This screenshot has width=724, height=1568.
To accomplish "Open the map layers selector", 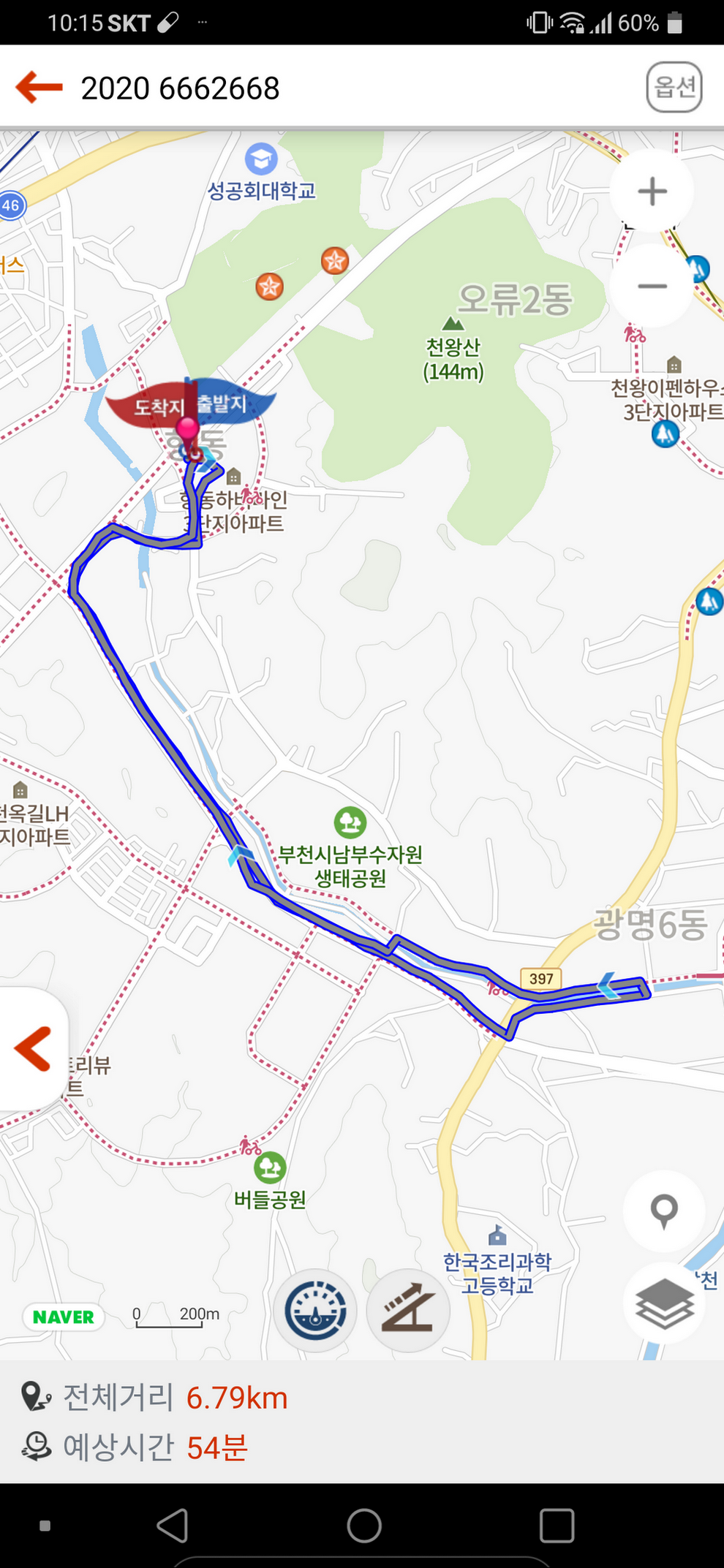I will [x=664, y=1304].
